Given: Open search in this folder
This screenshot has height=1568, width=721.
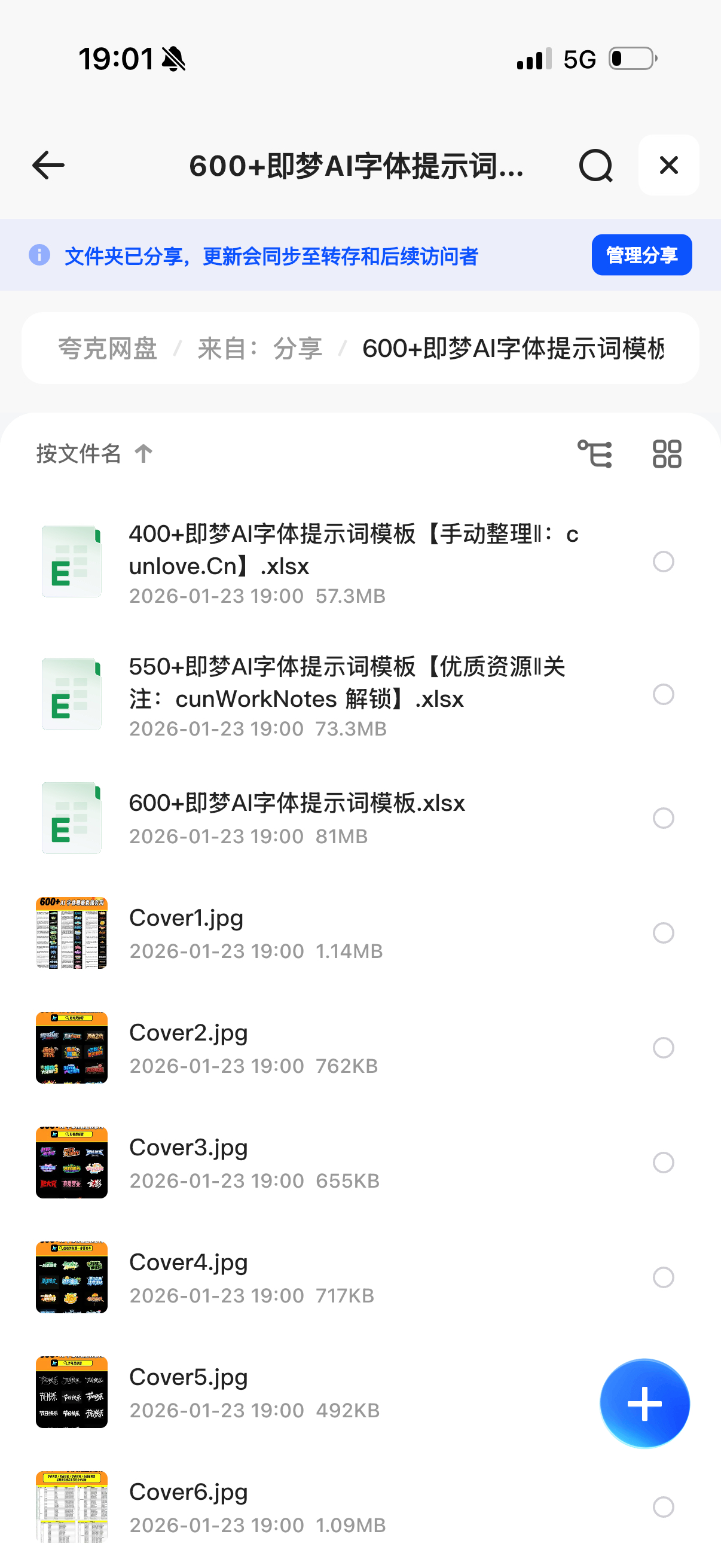Looking at the screenshot, I should pos(595,166).
